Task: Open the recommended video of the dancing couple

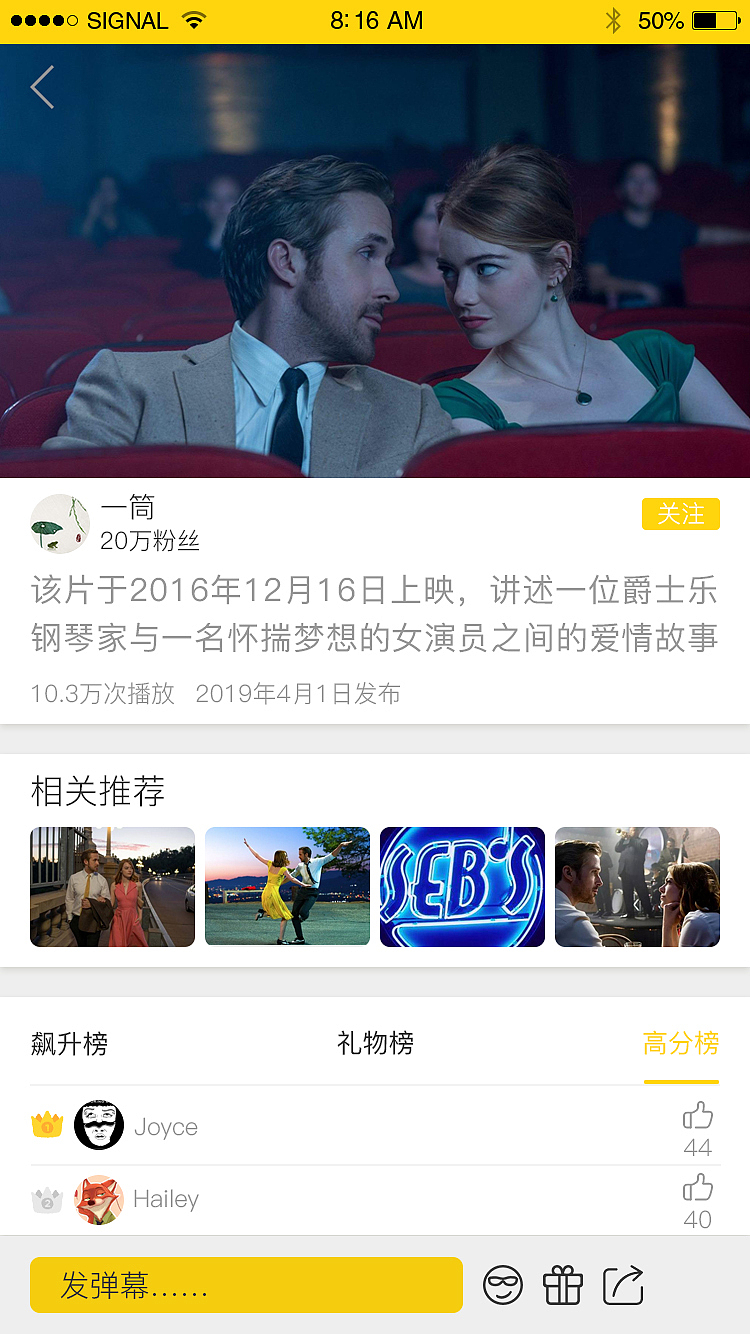Action: [287, 887]
